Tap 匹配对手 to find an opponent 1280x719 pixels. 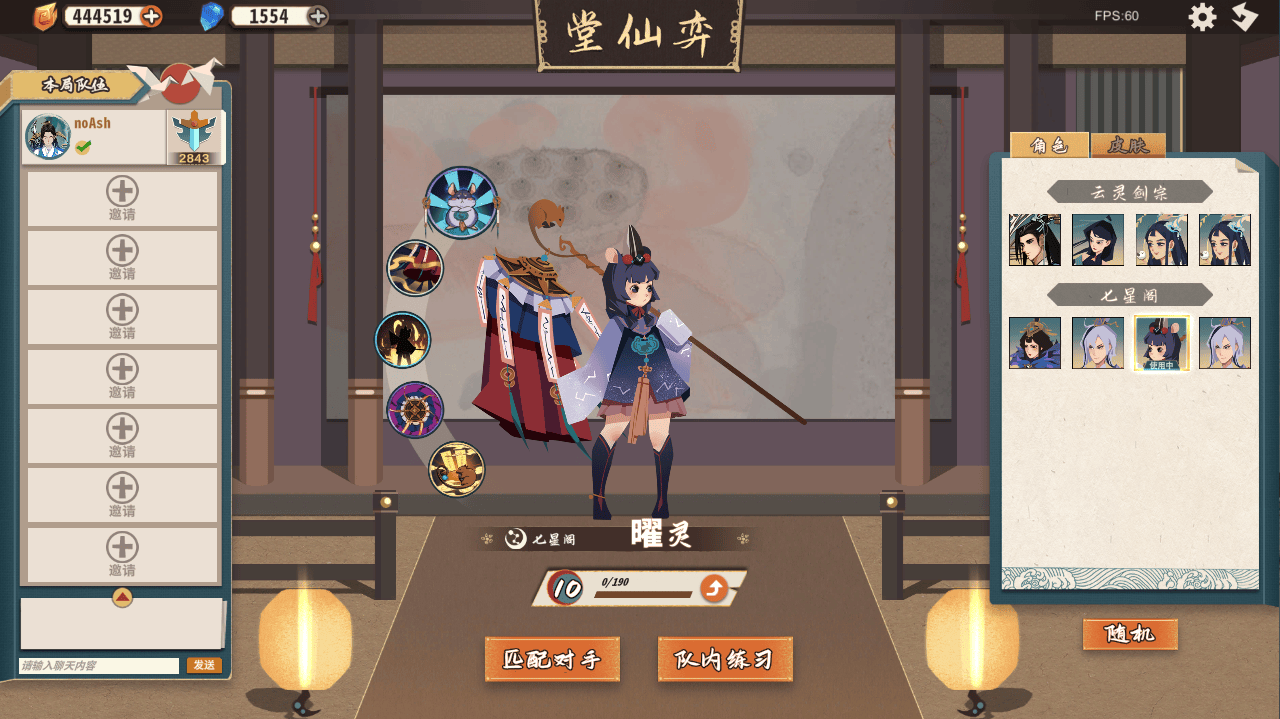552,660
